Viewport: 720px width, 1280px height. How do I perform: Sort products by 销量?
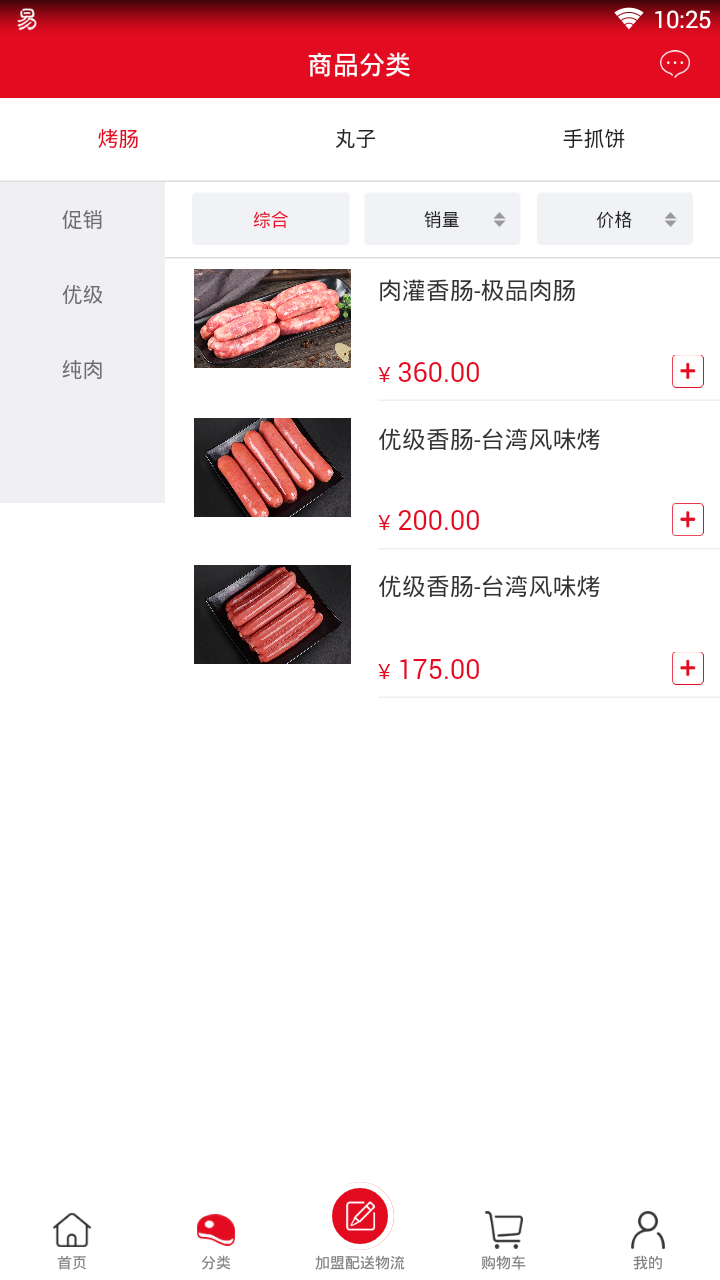click(442, 219)
